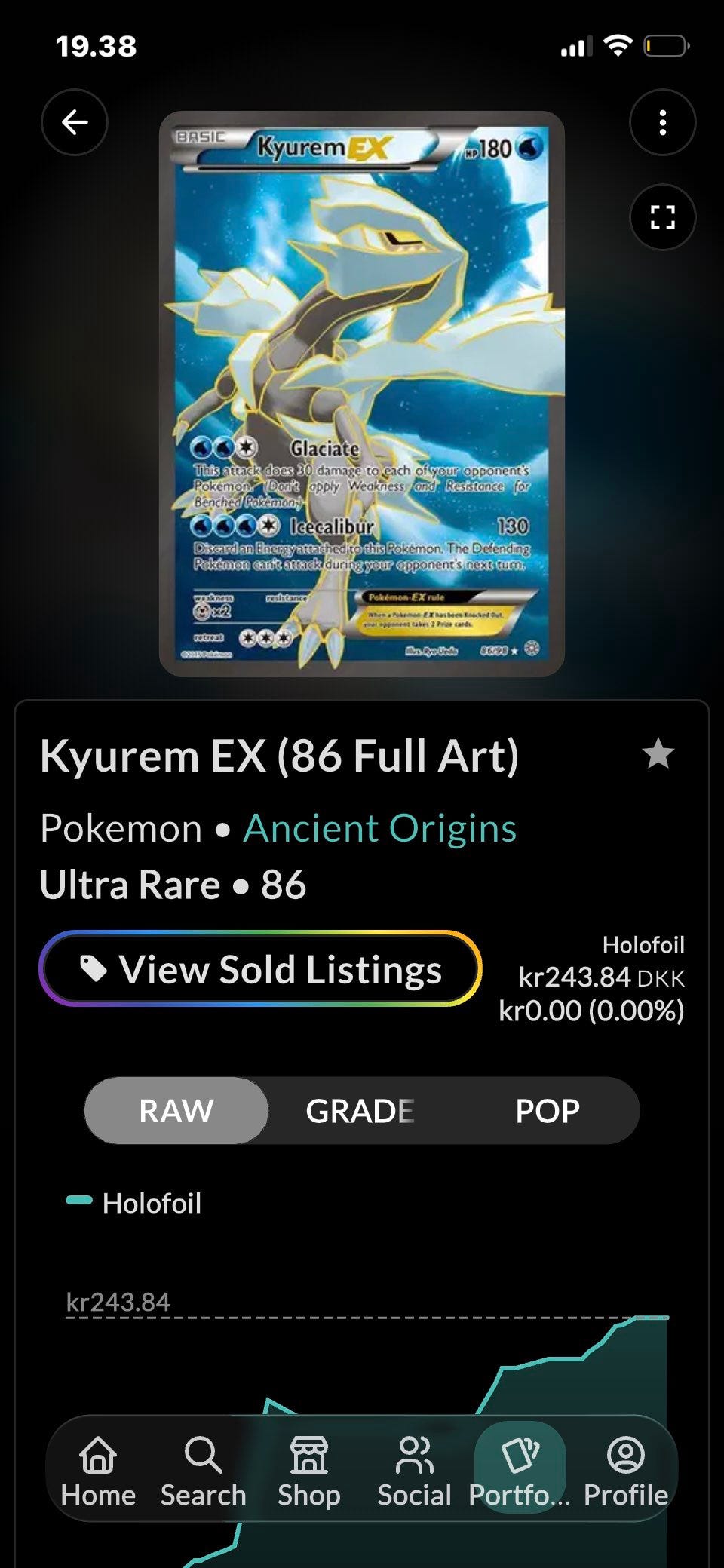Open the three-dot overflow menu

click(x=662, y=122)
